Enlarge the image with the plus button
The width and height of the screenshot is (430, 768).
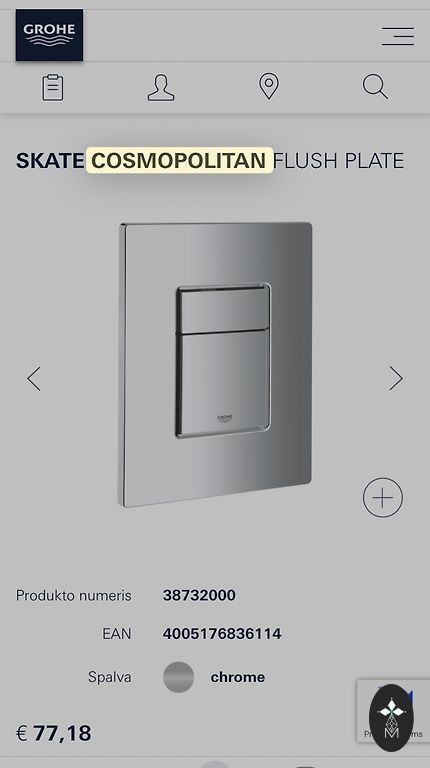click(382, 498)
